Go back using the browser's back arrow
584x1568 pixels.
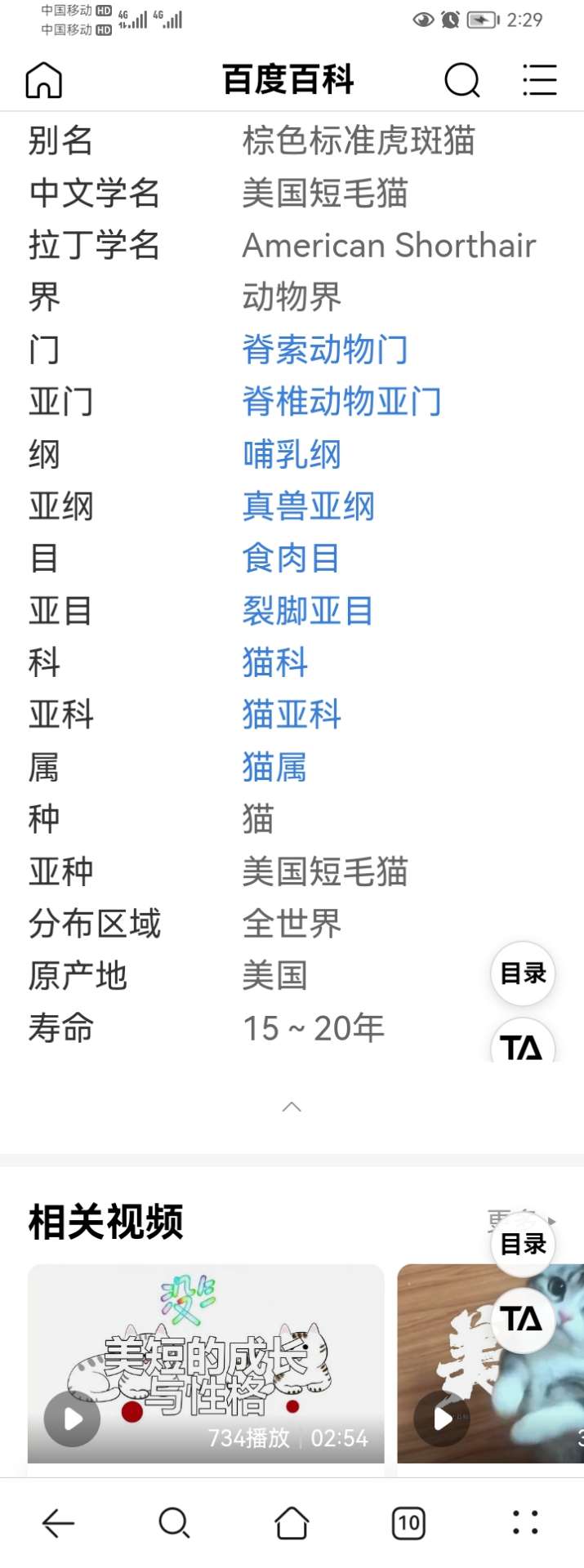pos(58,1522)
